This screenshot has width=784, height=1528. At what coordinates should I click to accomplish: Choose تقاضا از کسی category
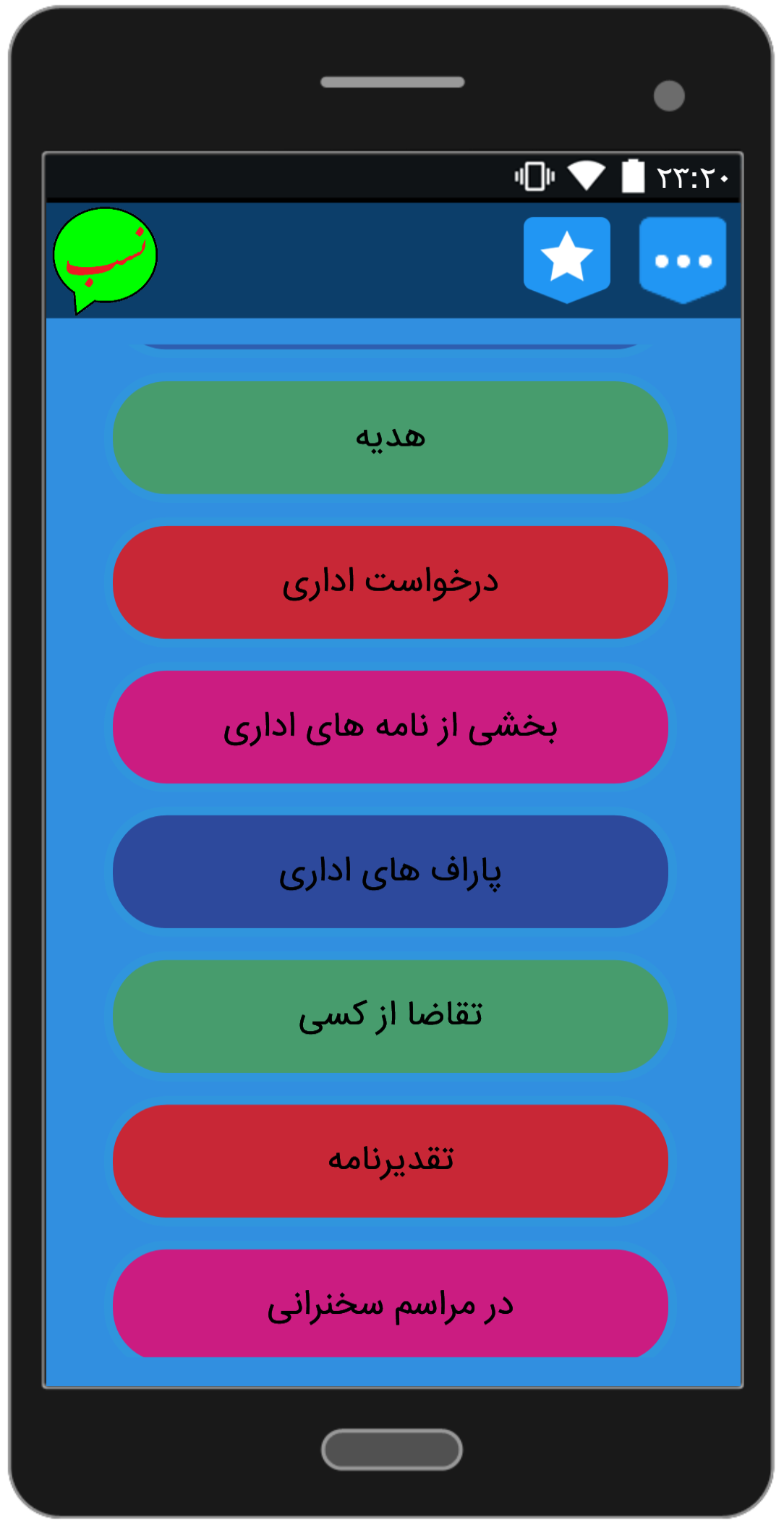(390, 1016)
